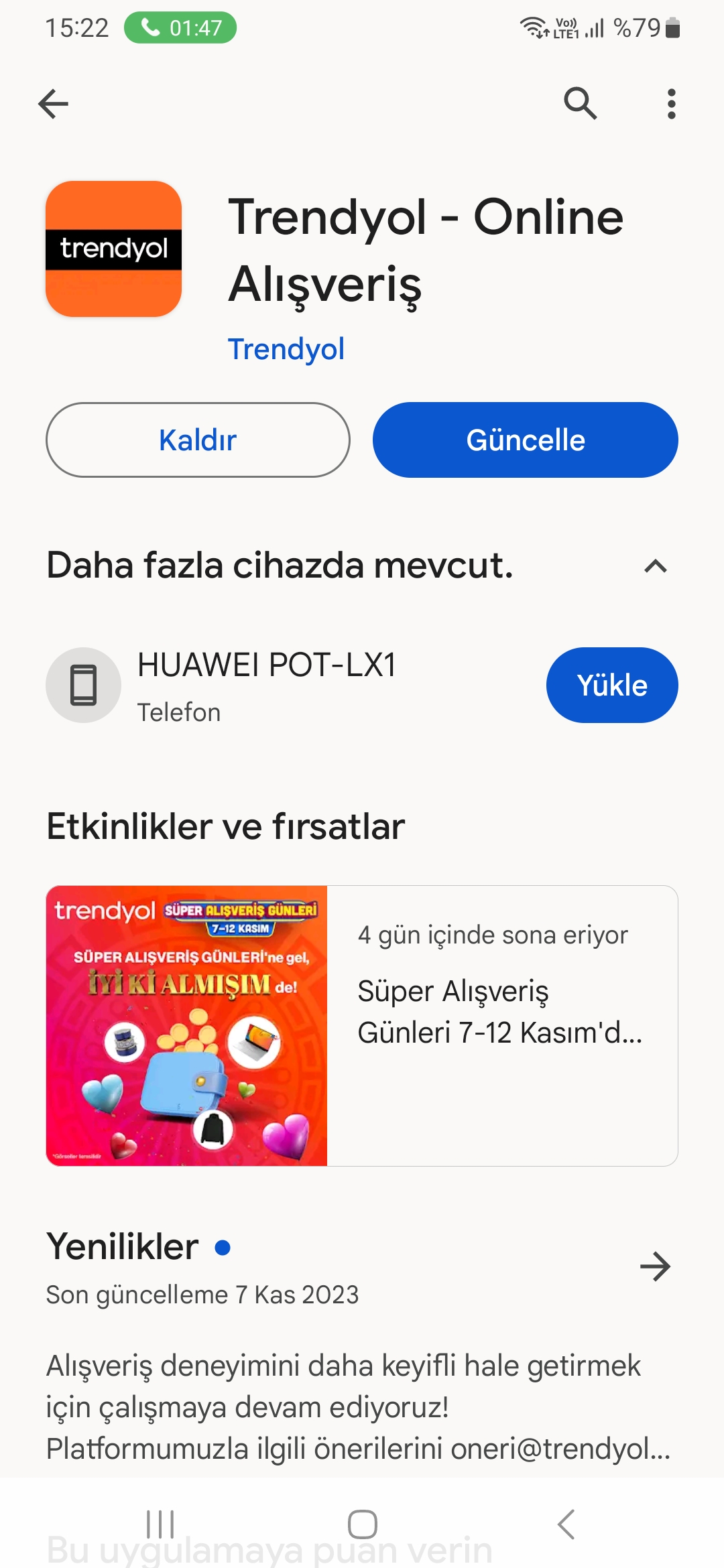Open recent apps from navigation bar

(160, 1524)
